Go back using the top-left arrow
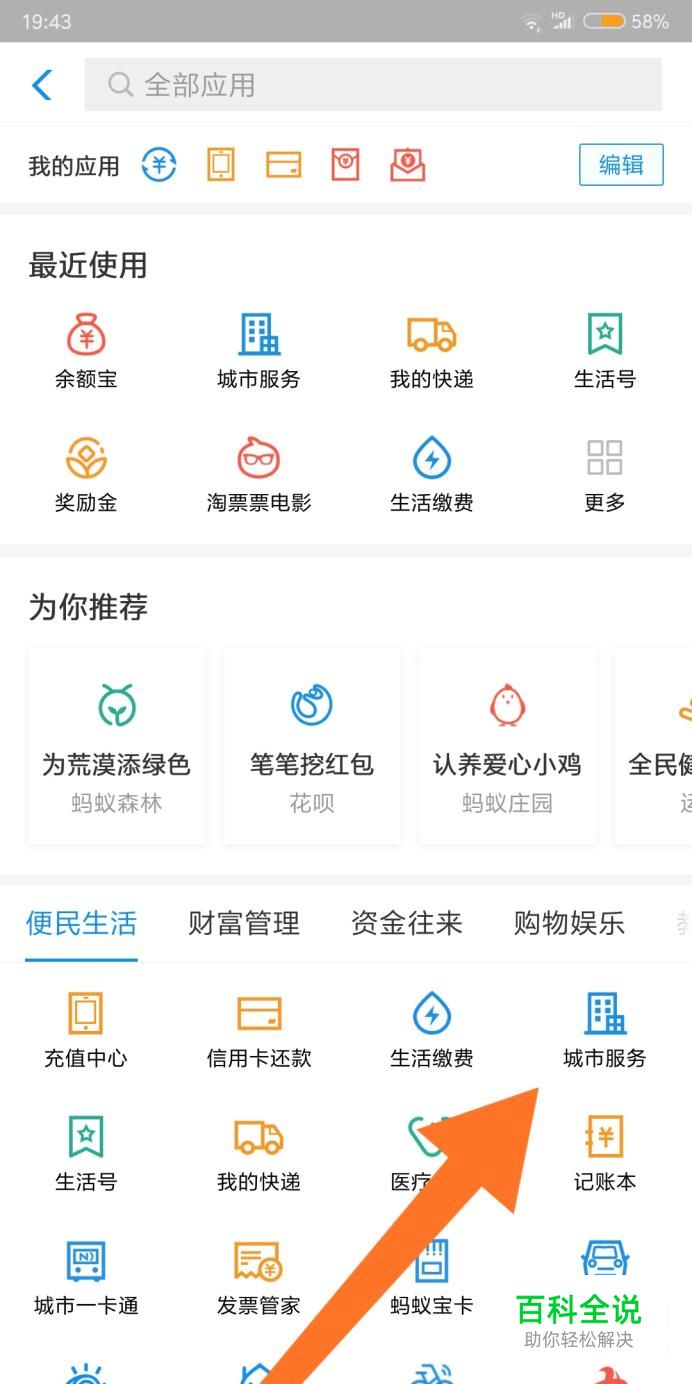The height and width of the screenshot is (1384, 692). tap(42, 85)
